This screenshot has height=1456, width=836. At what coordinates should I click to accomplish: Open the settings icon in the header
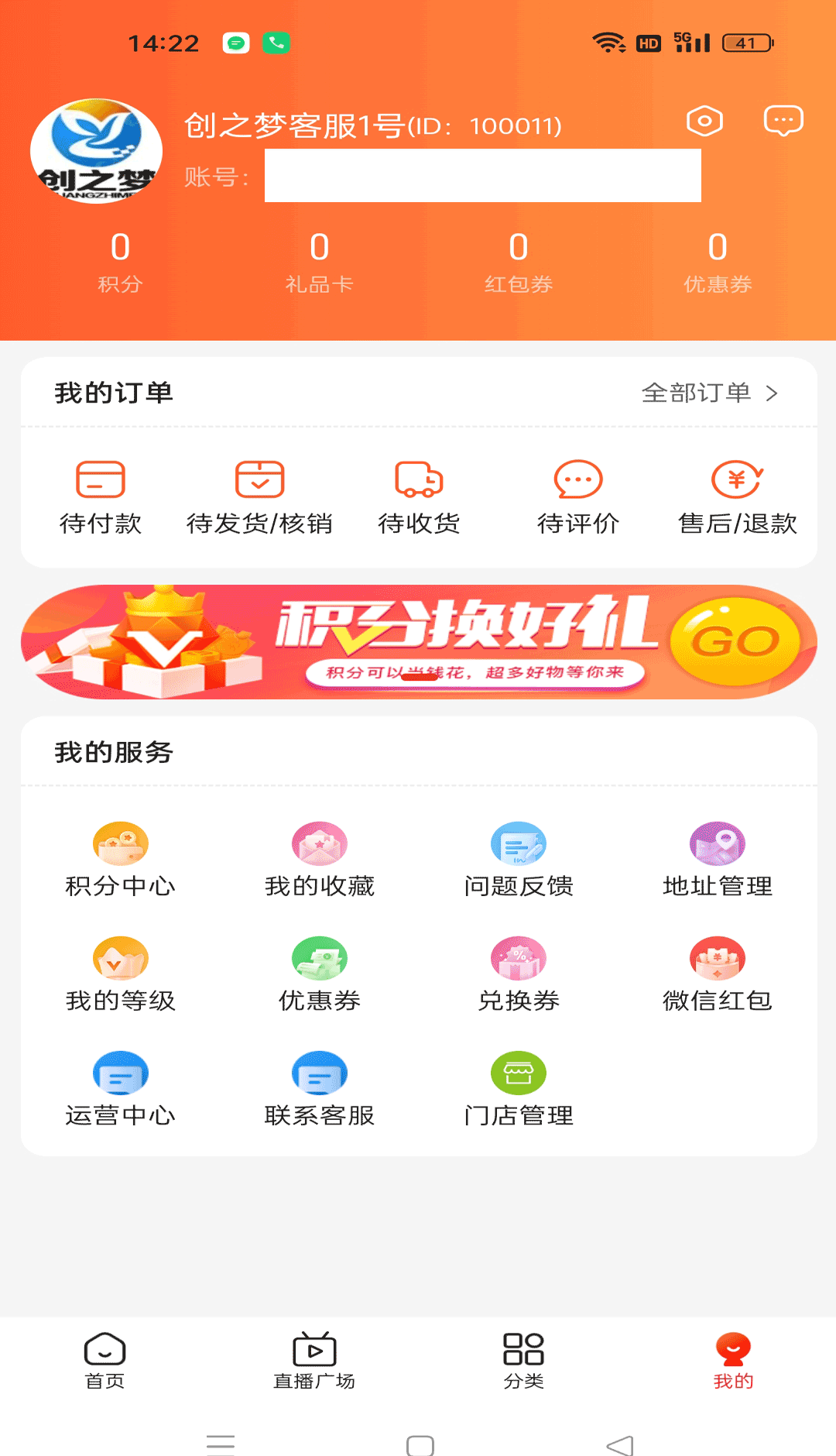[704, 121]
